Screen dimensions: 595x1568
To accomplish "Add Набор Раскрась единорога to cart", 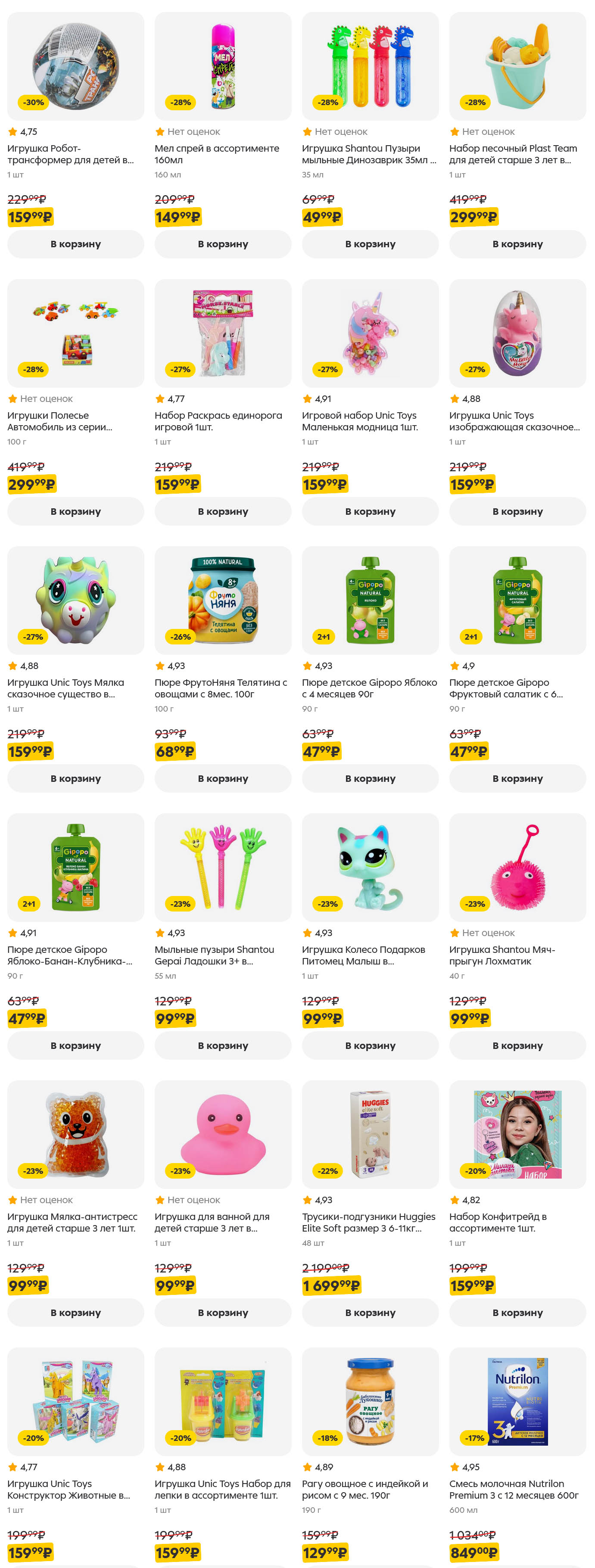I will pos(223,511).
